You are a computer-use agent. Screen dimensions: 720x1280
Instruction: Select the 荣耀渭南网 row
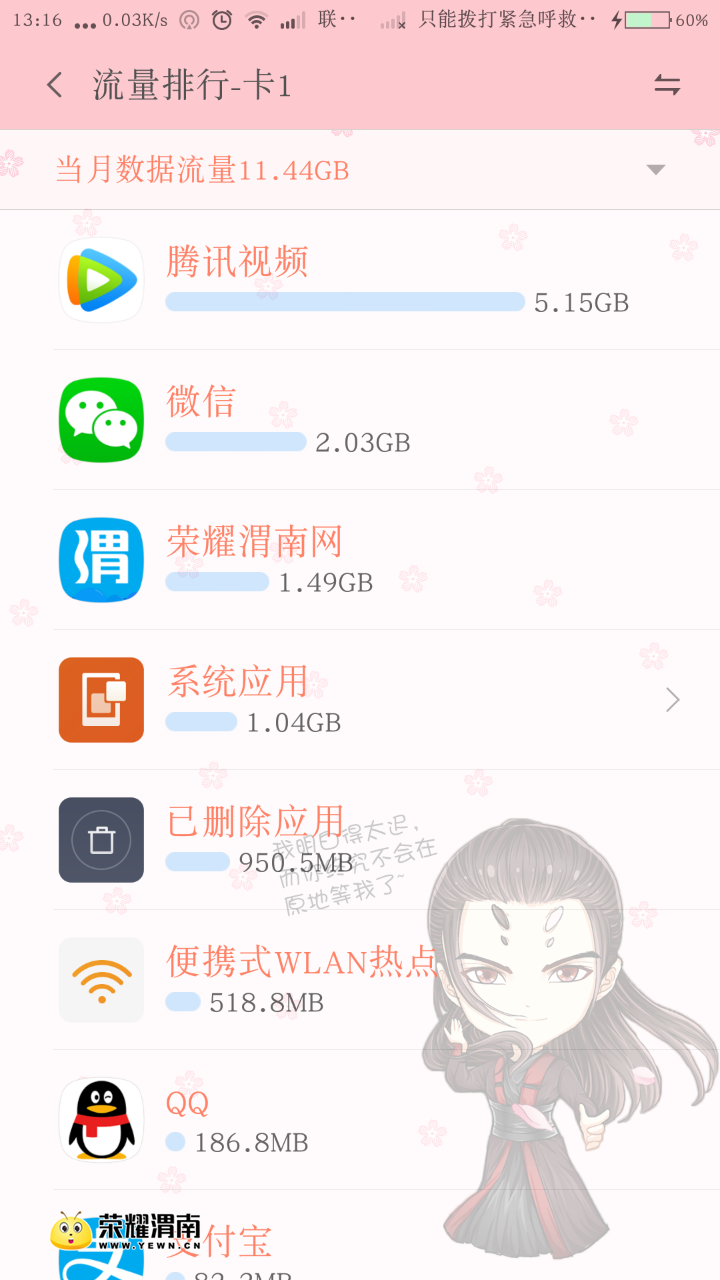tap(386, 560)
